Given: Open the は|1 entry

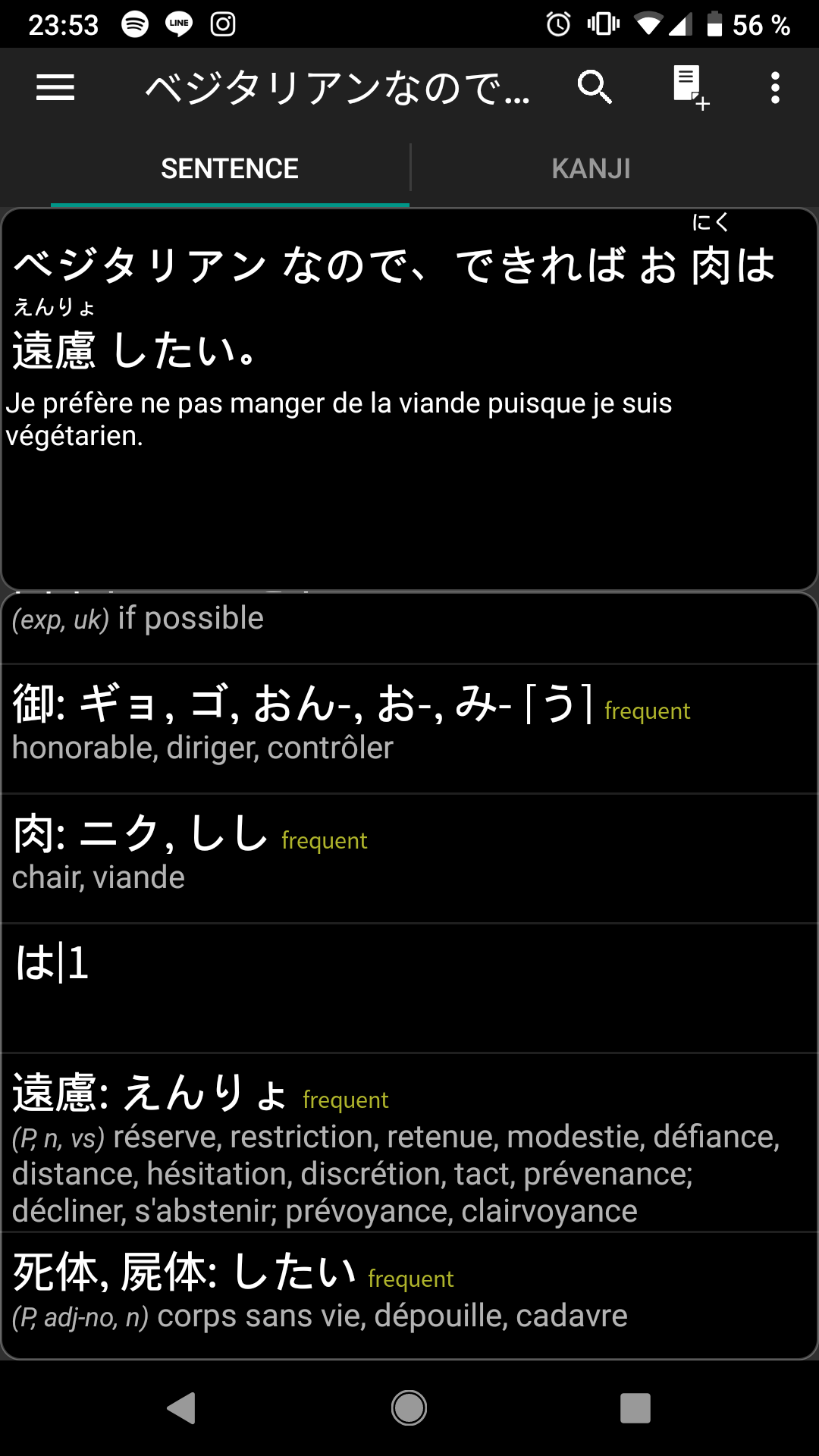Looking at the screenshot, I should pyautogui.click(x=409, y=986).
